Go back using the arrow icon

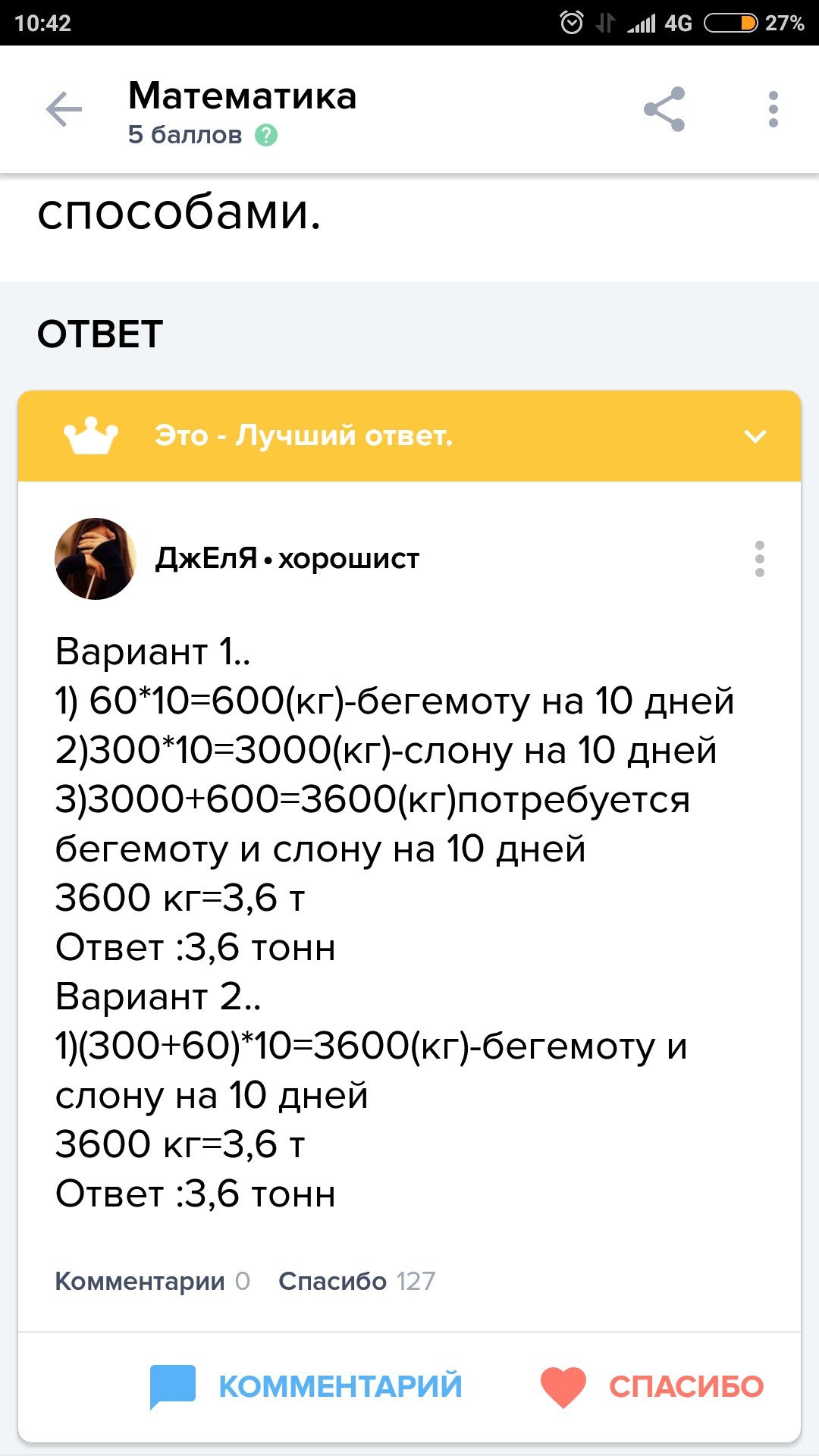64,111
